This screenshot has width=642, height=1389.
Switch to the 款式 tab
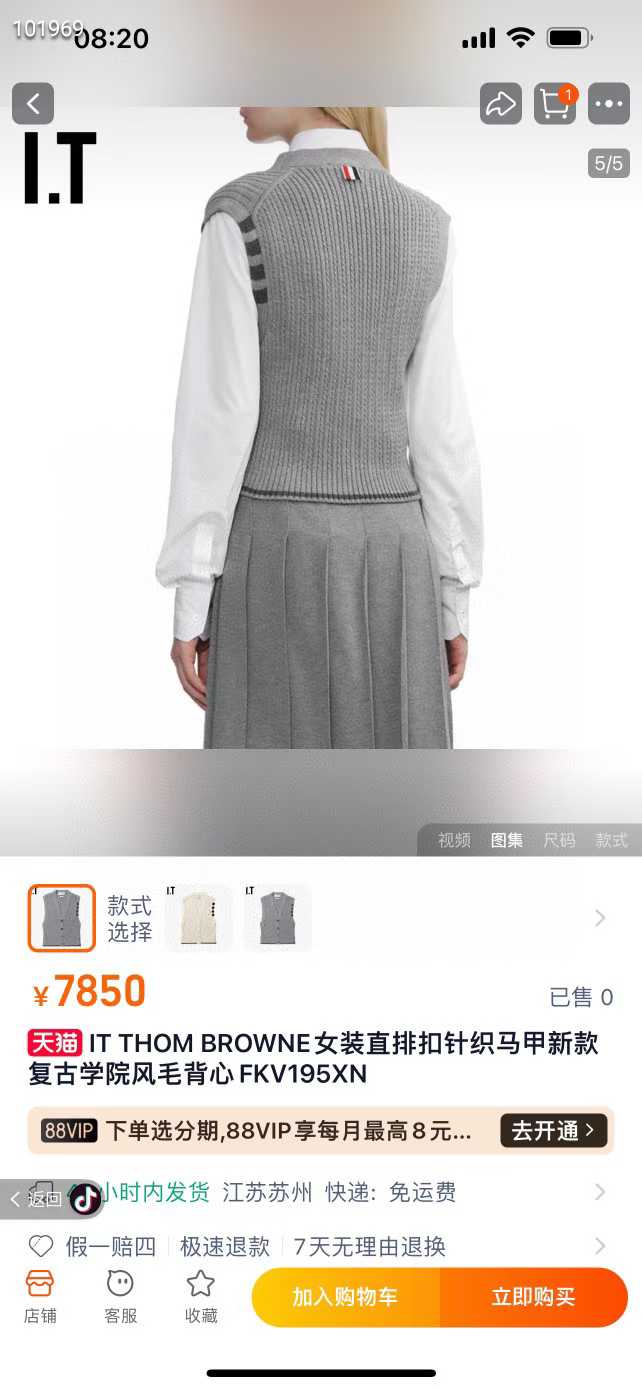click(x=611, y=840)
